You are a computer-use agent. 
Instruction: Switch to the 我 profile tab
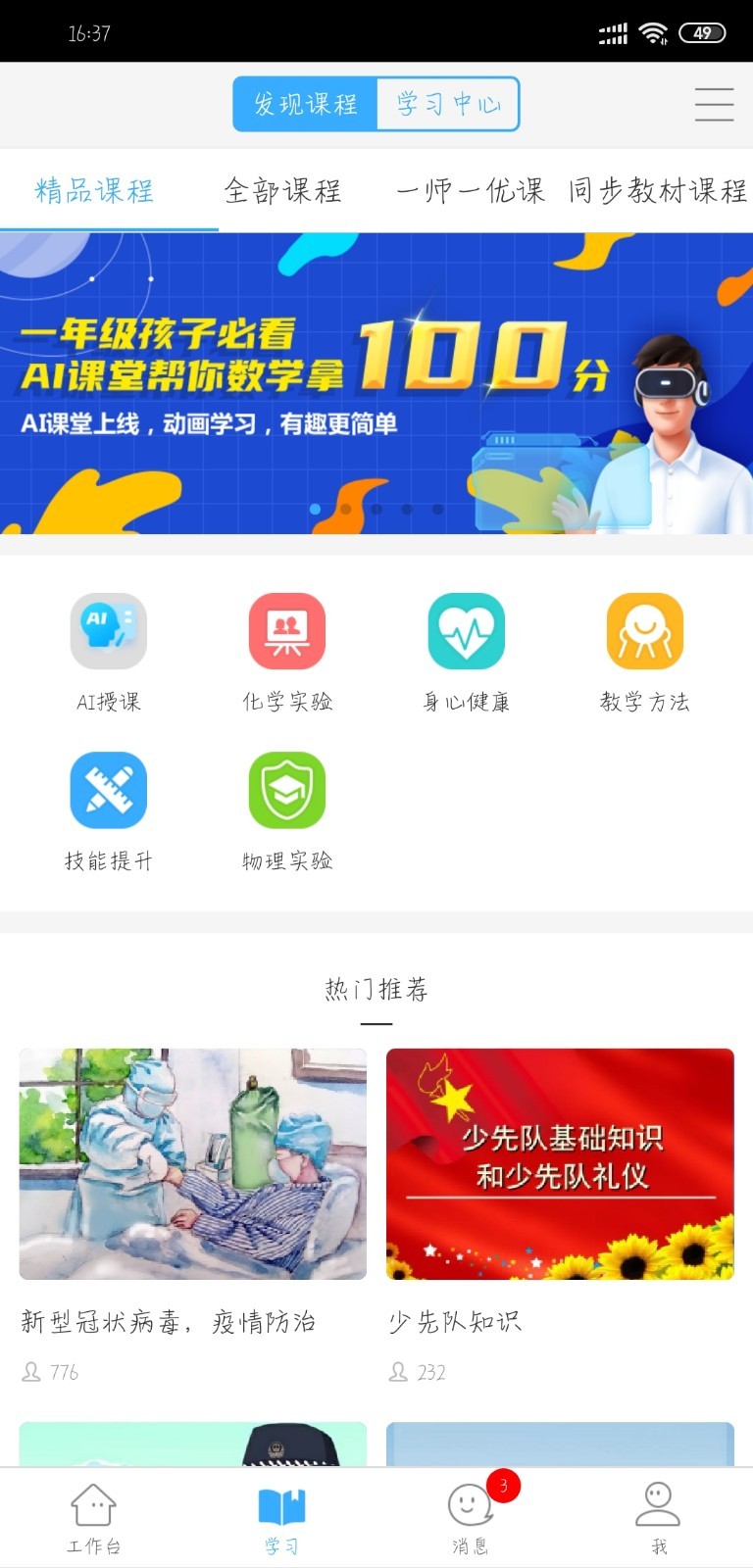click(x=658, y=1517)
